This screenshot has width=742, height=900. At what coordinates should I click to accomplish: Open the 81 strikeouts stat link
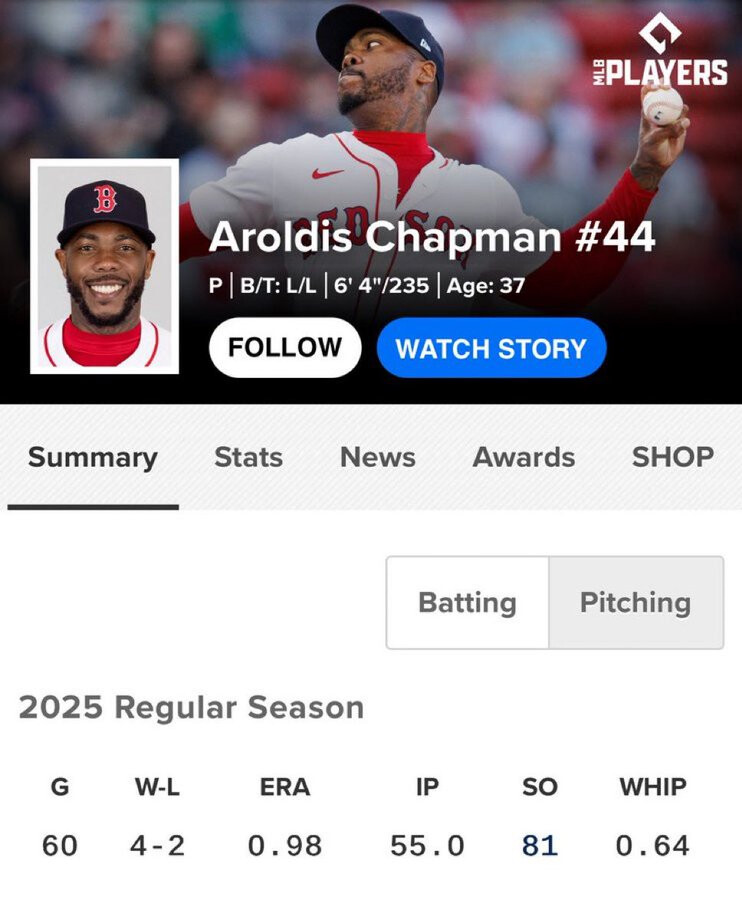540,845
